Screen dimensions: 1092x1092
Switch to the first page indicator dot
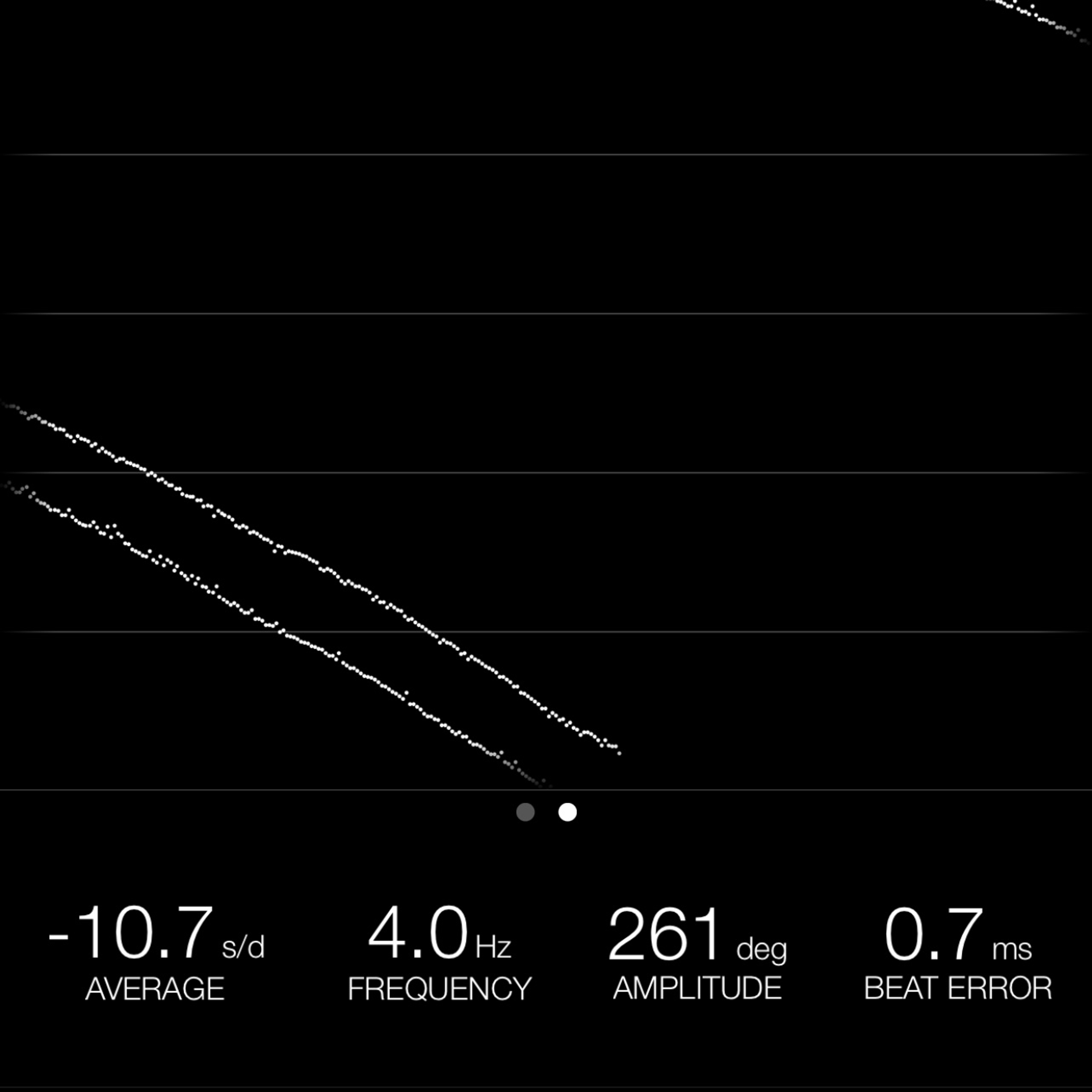(x=525, y=812)
